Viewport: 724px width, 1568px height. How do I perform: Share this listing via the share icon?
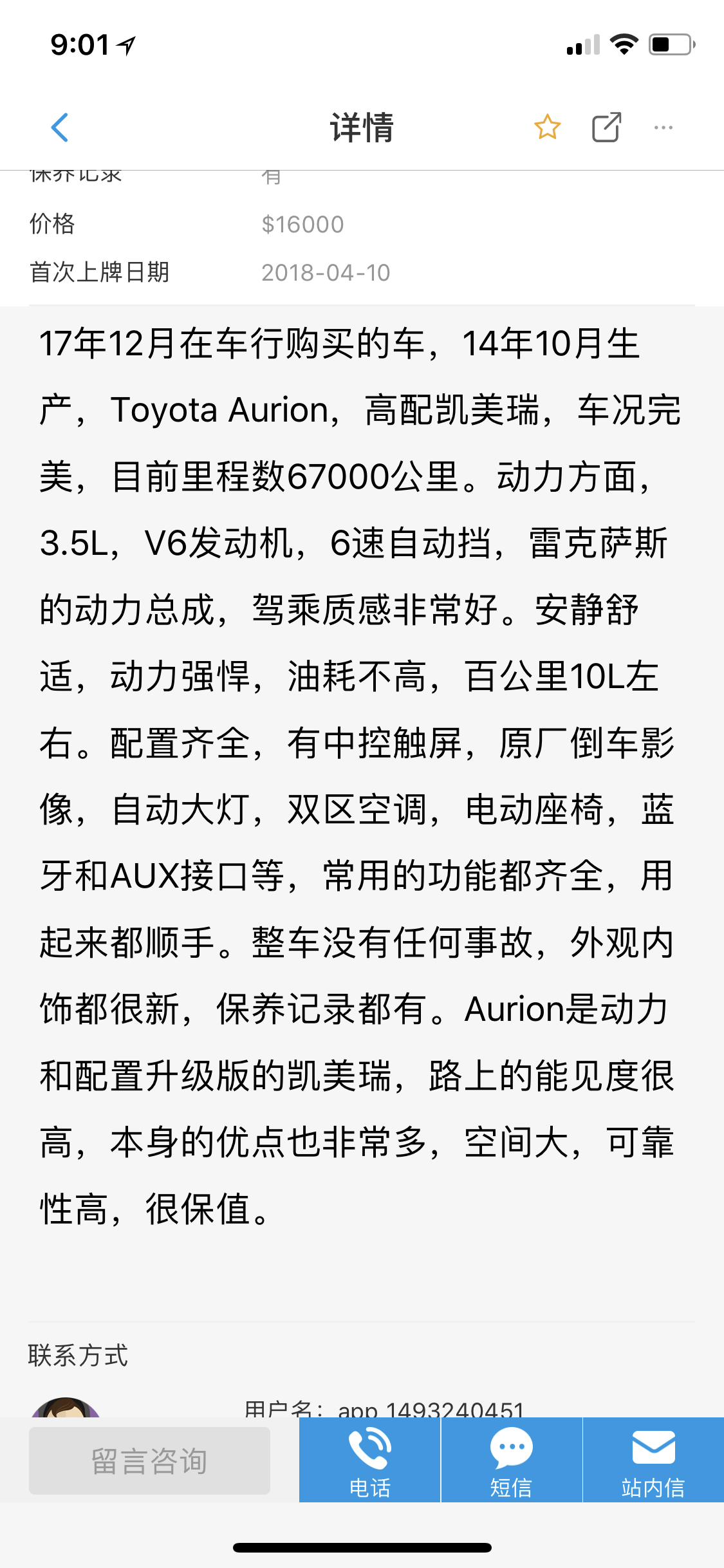(x=606, y=127)
